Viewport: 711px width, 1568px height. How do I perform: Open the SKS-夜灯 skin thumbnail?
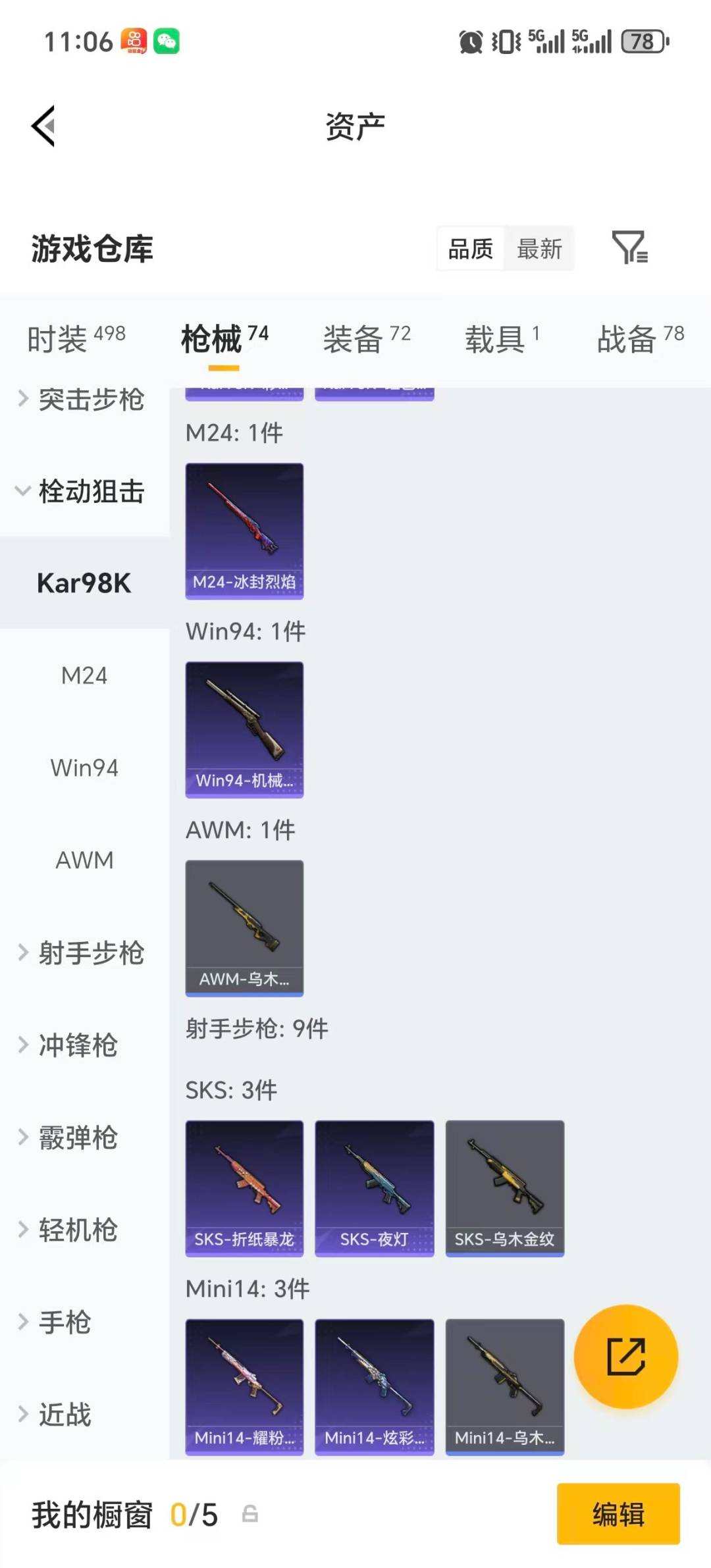pyautogui.click(x=374, y=1185)
